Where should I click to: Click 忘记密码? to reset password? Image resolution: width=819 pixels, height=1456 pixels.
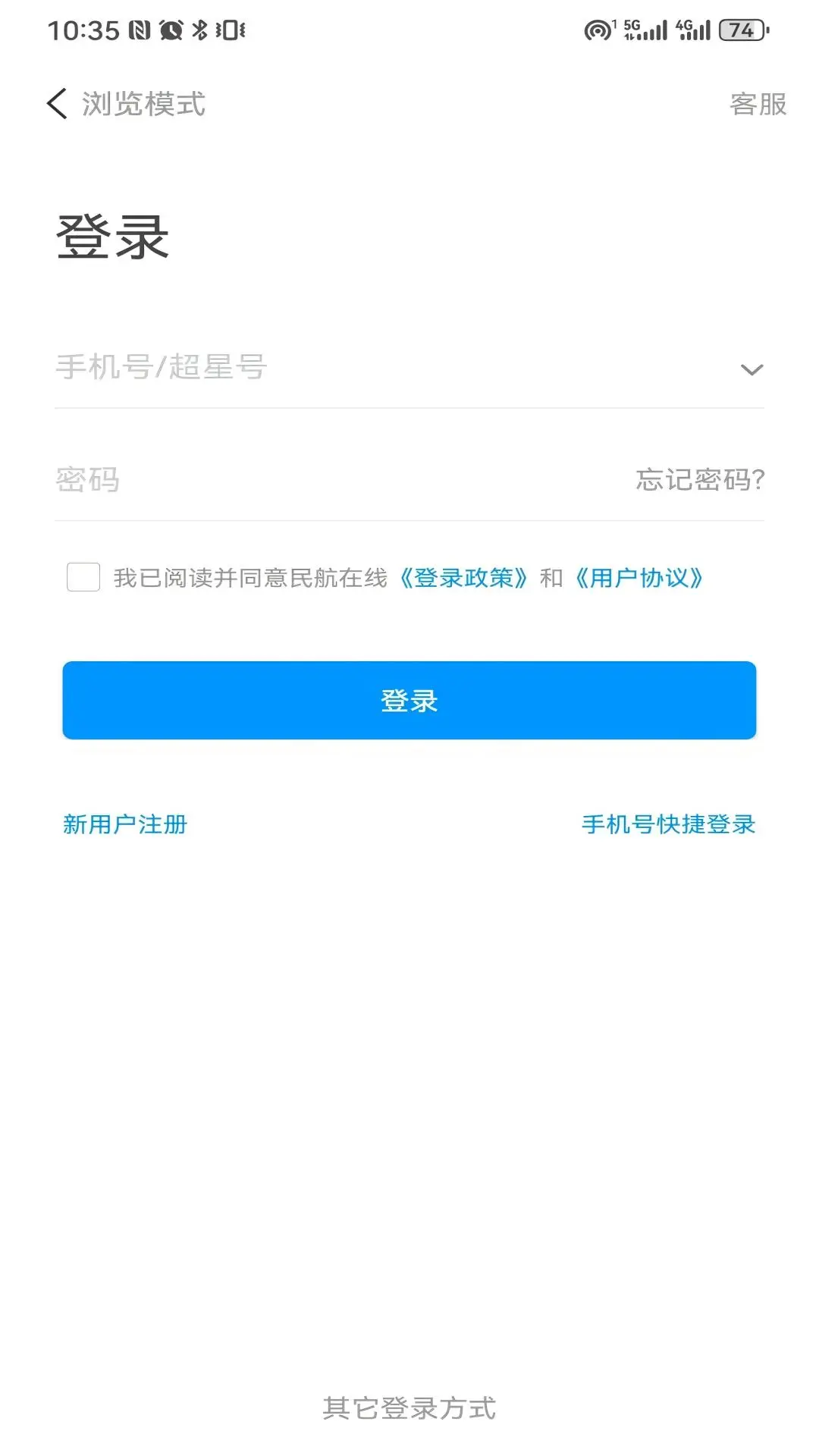click(698, 480)
